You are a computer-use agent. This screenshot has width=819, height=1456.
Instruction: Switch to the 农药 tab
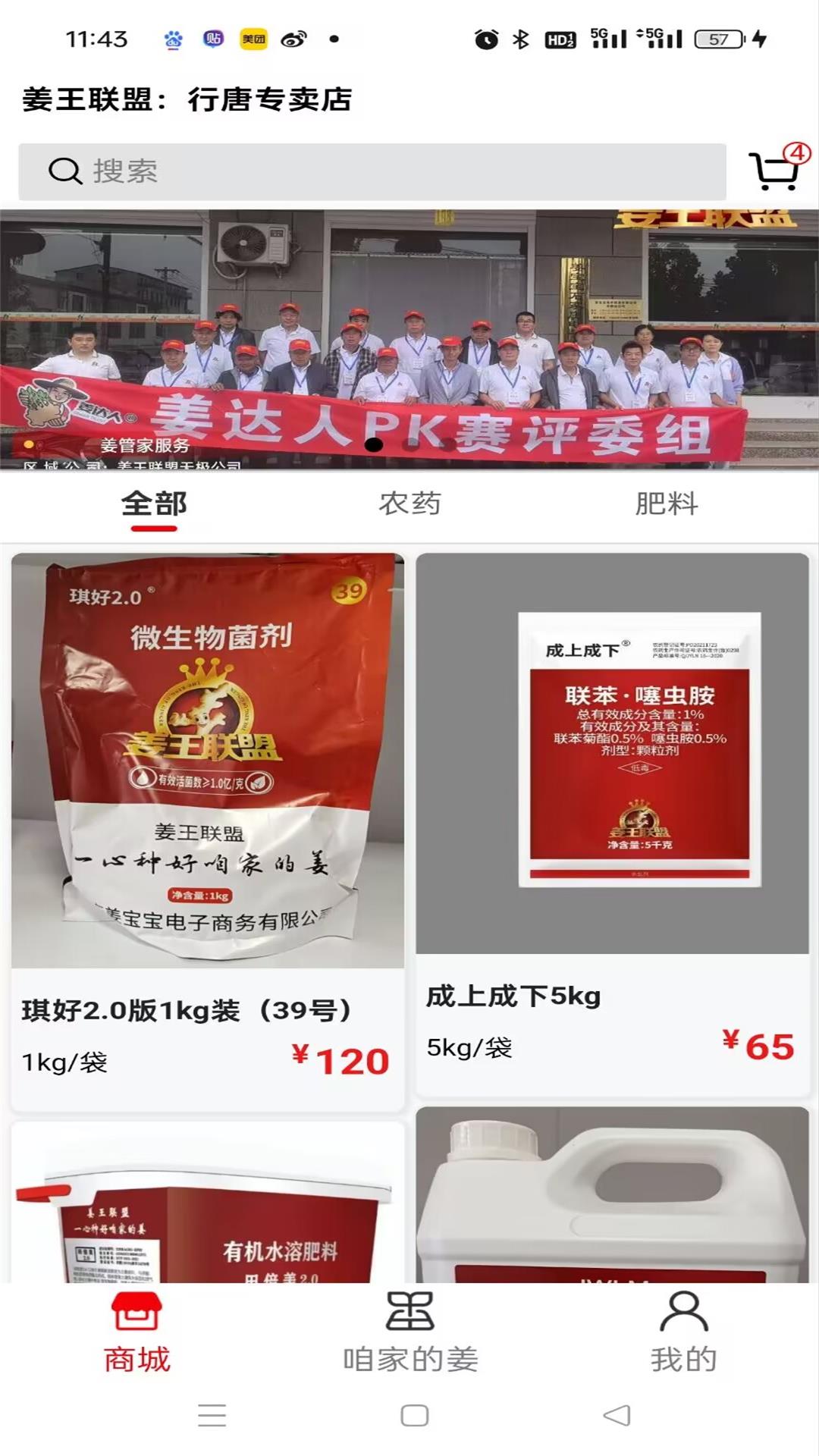pyautogui.click(x=409, y=504)
